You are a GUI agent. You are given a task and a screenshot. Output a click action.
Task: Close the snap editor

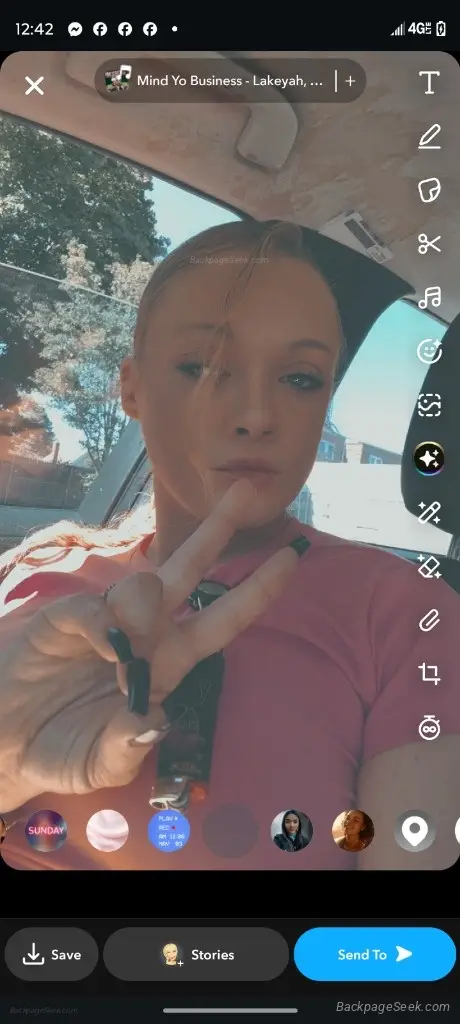(x=34, y=86)
